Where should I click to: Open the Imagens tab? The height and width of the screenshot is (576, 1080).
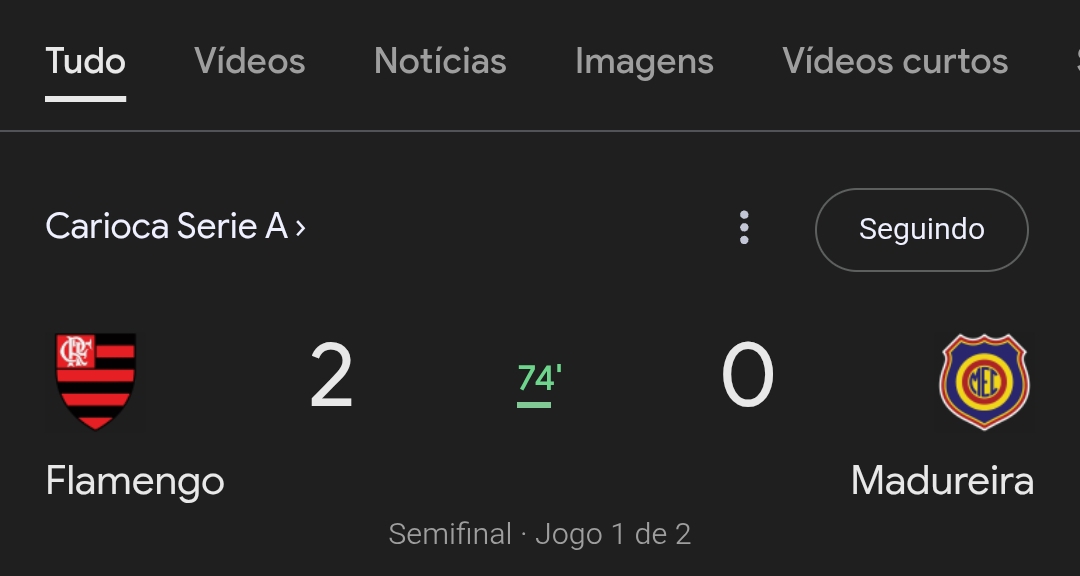pos(644,62)
